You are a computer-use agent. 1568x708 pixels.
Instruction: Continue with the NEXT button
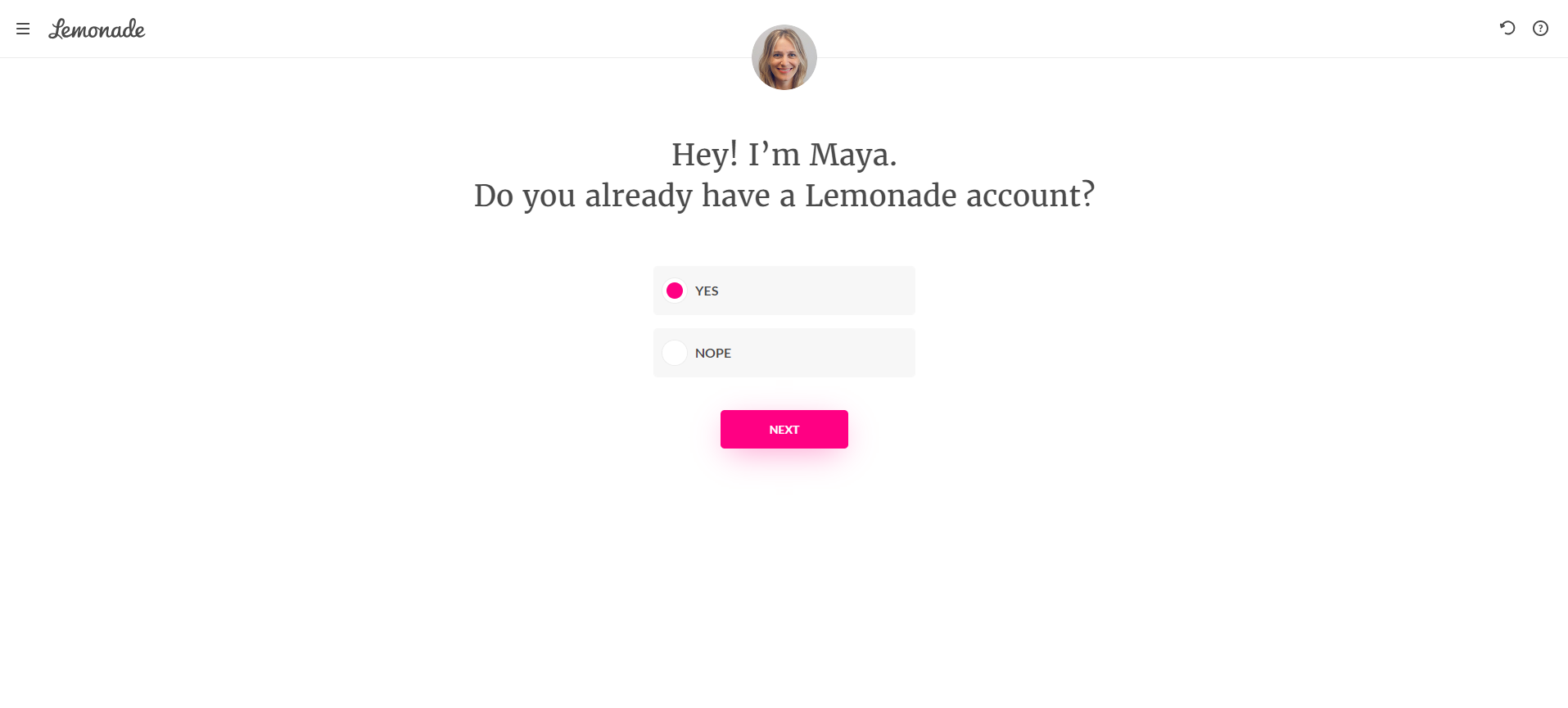click(784, 429)
